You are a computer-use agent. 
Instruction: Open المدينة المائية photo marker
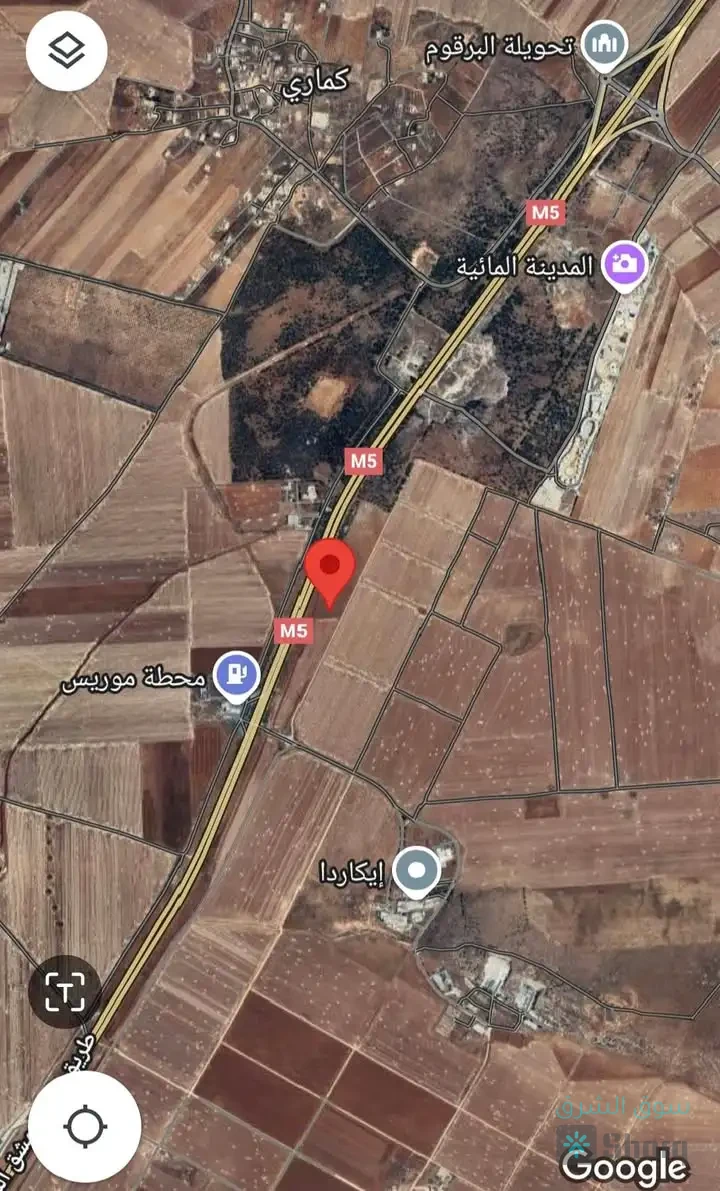(626, 264)
